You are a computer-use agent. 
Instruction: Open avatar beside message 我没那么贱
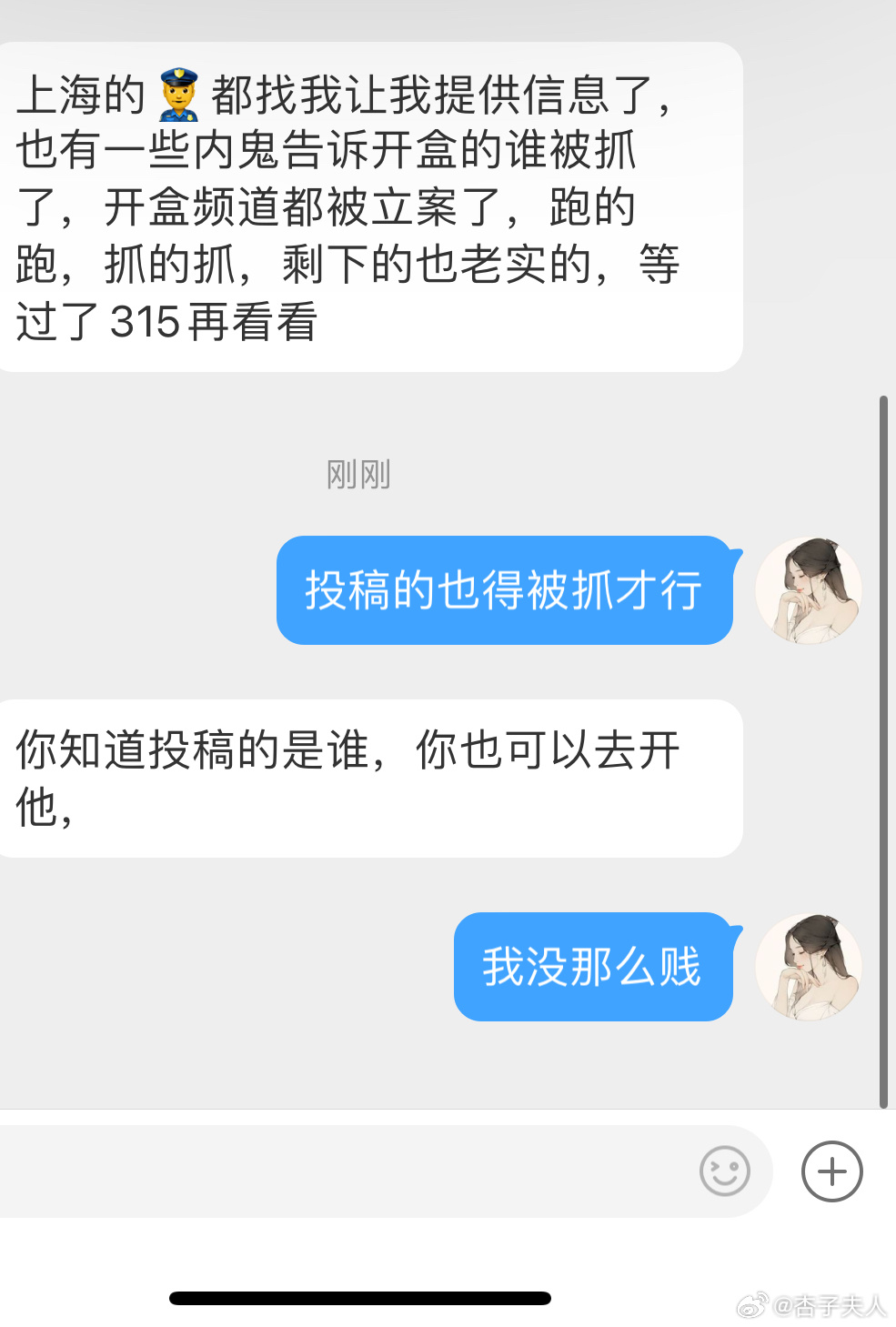[808, 967]
